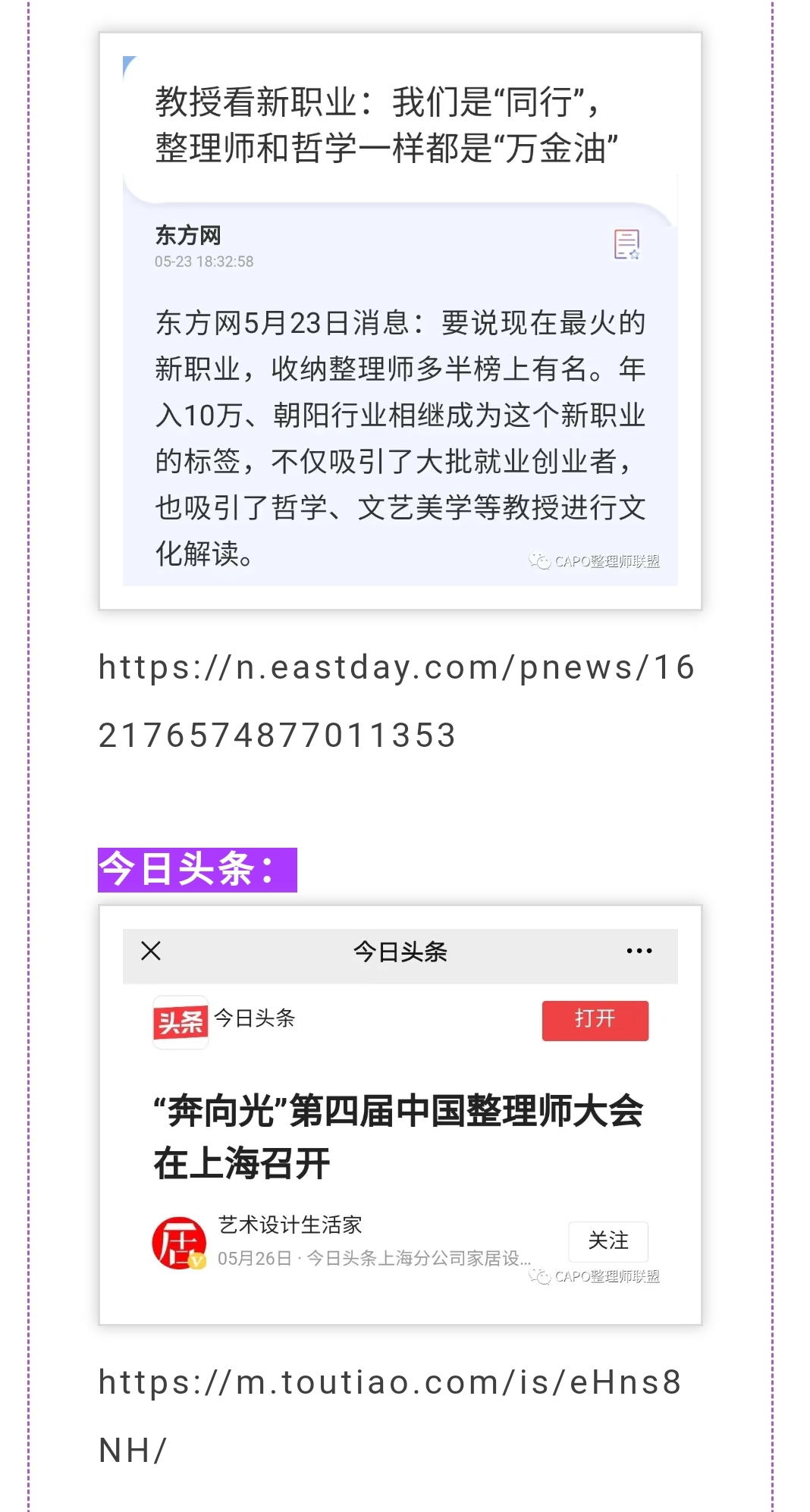Screen dimensions: 810x1512
Task: Open the Eastday article screenshot image
Action: [400, 321]
